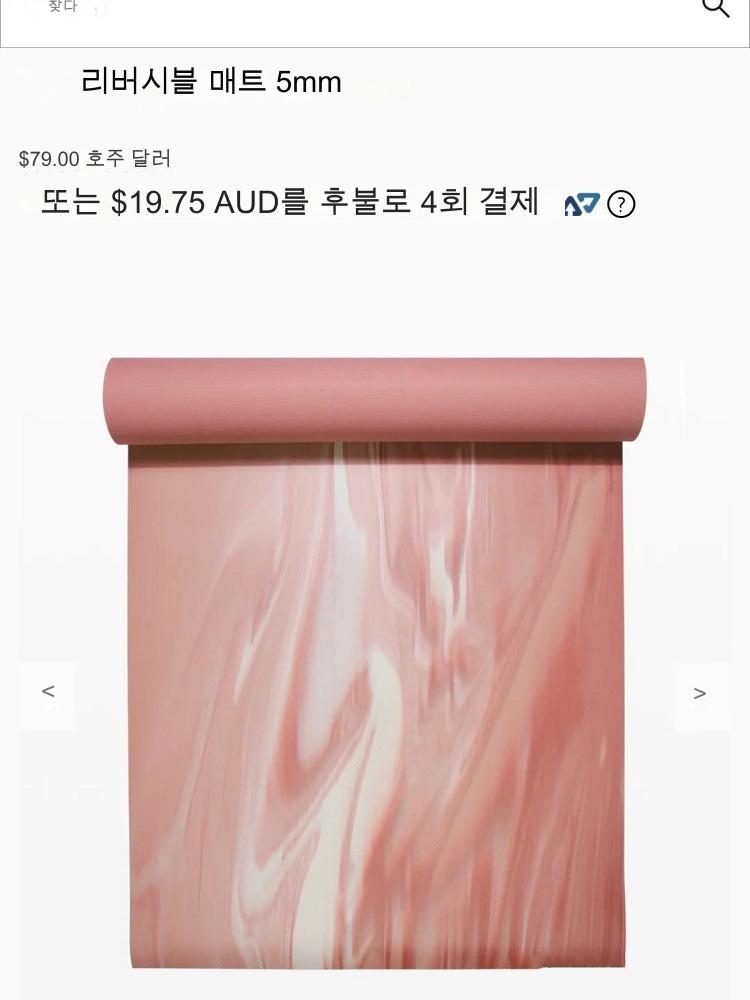The image size is (750, 1000).
Task: Show the previous product image
Action: [x=48, y=692]
